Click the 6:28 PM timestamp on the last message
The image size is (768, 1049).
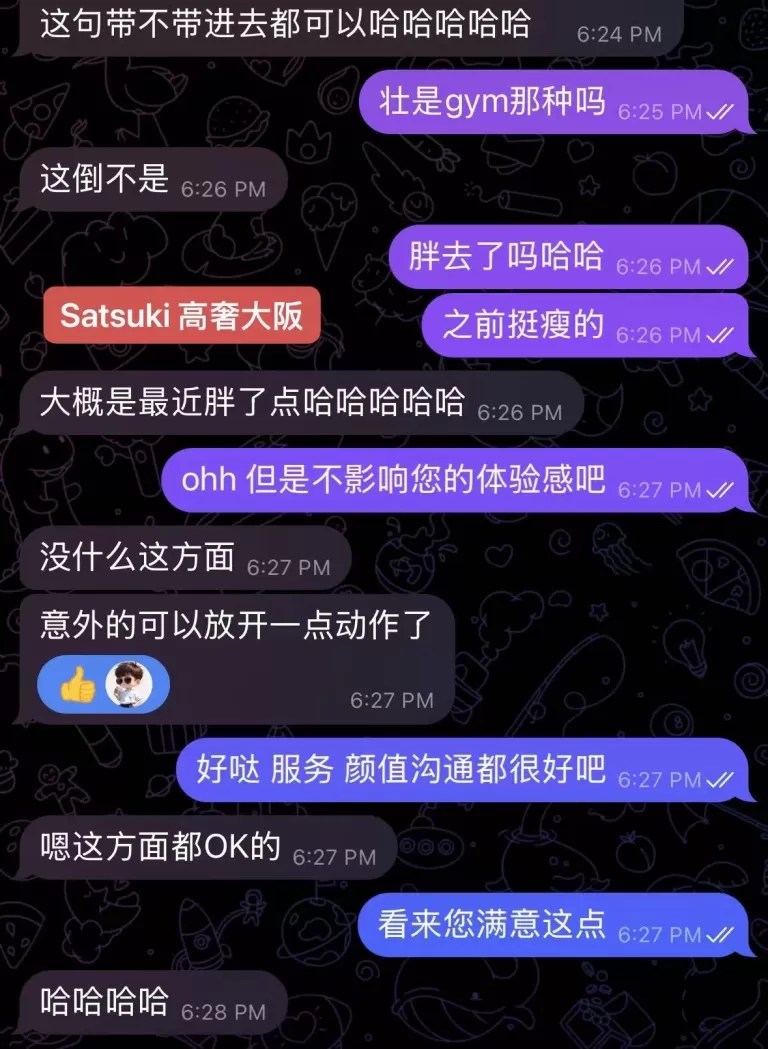tap(225, 1009)
